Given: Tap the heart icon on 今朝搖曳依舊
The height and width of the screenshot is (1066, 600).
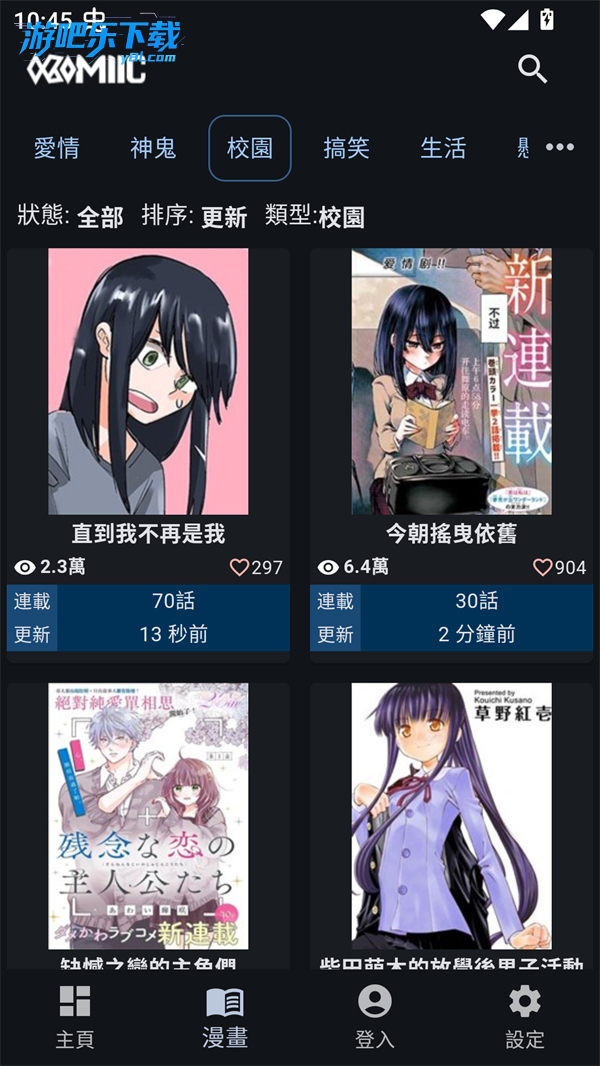Looking at the screenshot, I should (543, 568).
